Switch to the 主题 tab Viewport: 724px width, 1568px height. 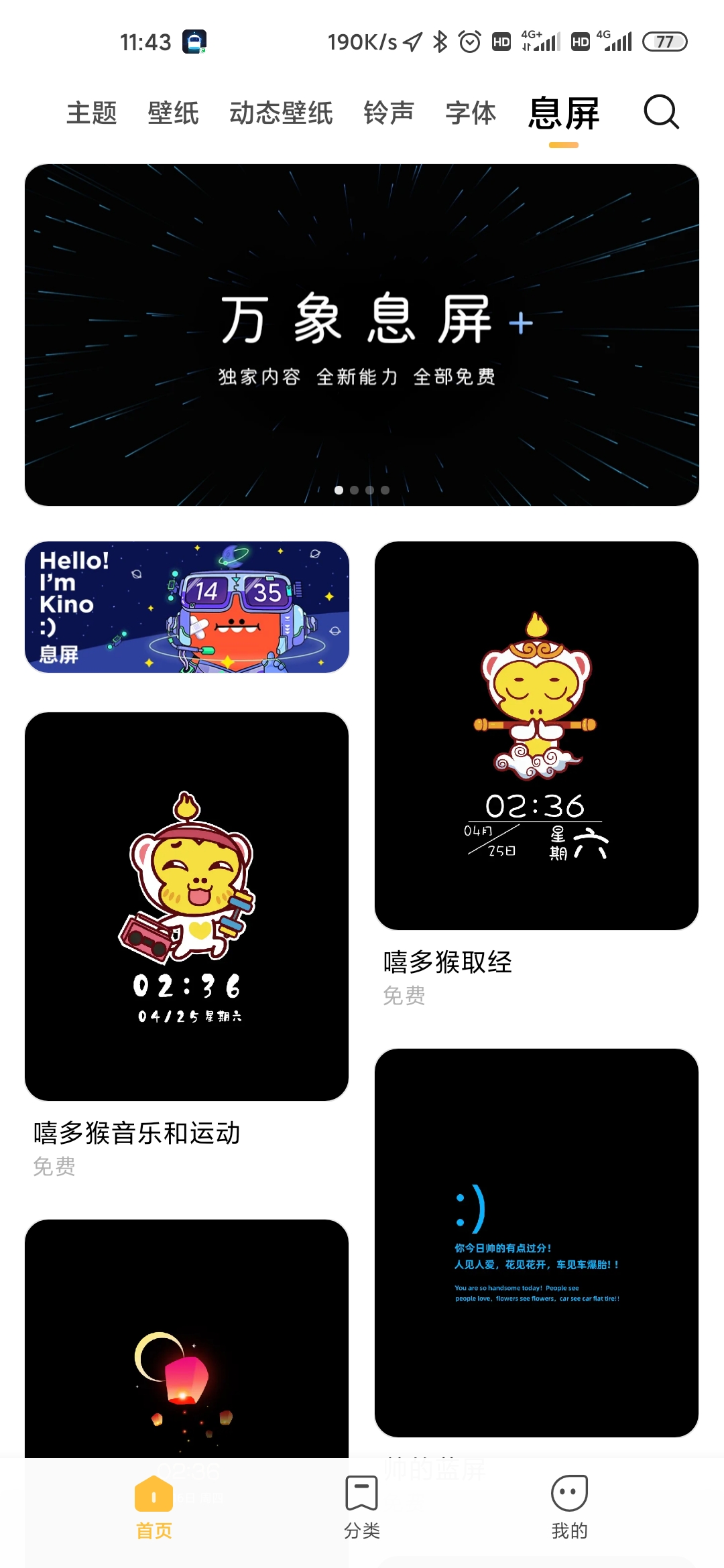[92, 113]
